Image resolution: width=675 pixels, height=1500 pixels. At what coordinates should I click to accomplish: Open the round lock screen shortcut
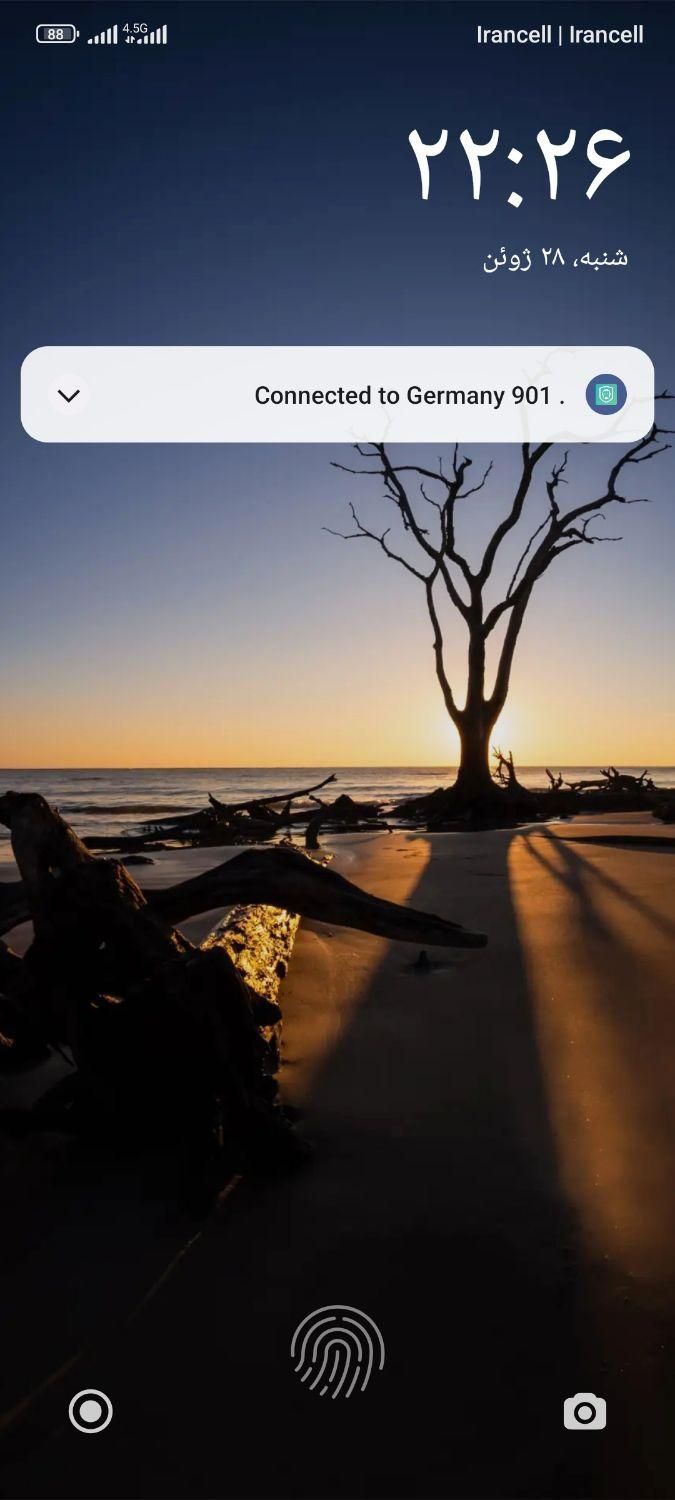90,1412
